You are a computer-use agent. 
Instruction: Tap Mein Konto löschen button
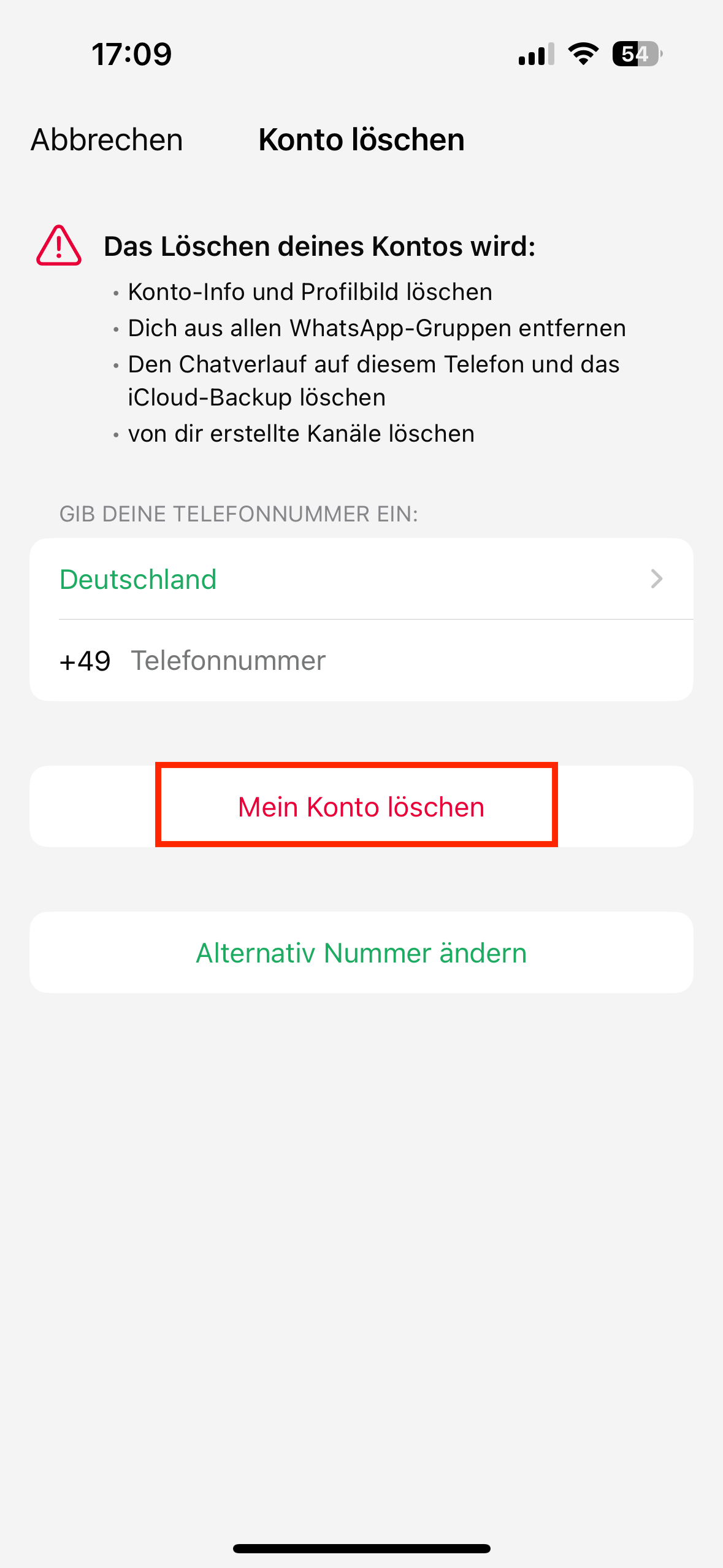[361, 807]
